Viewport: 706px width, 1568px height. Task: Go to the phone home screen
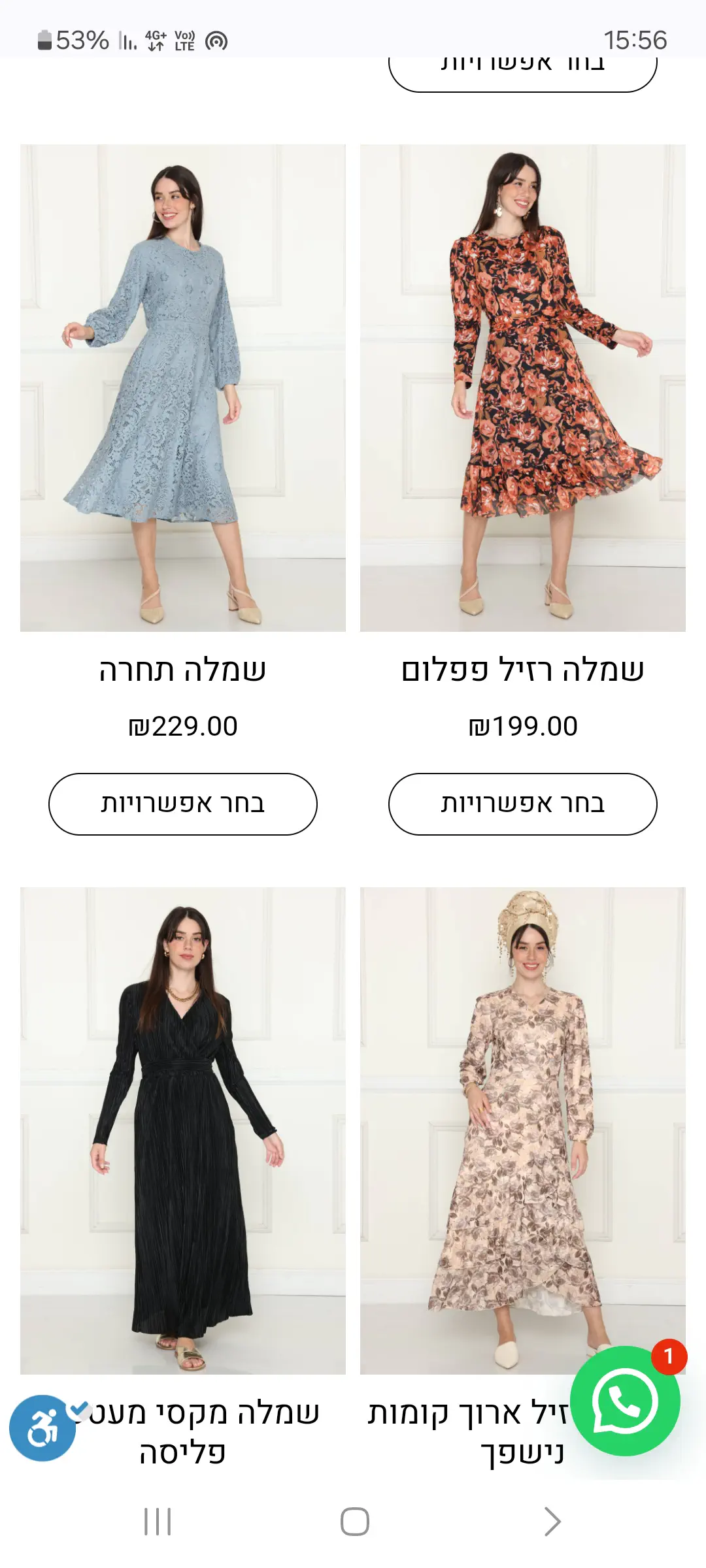[354, 1522]
